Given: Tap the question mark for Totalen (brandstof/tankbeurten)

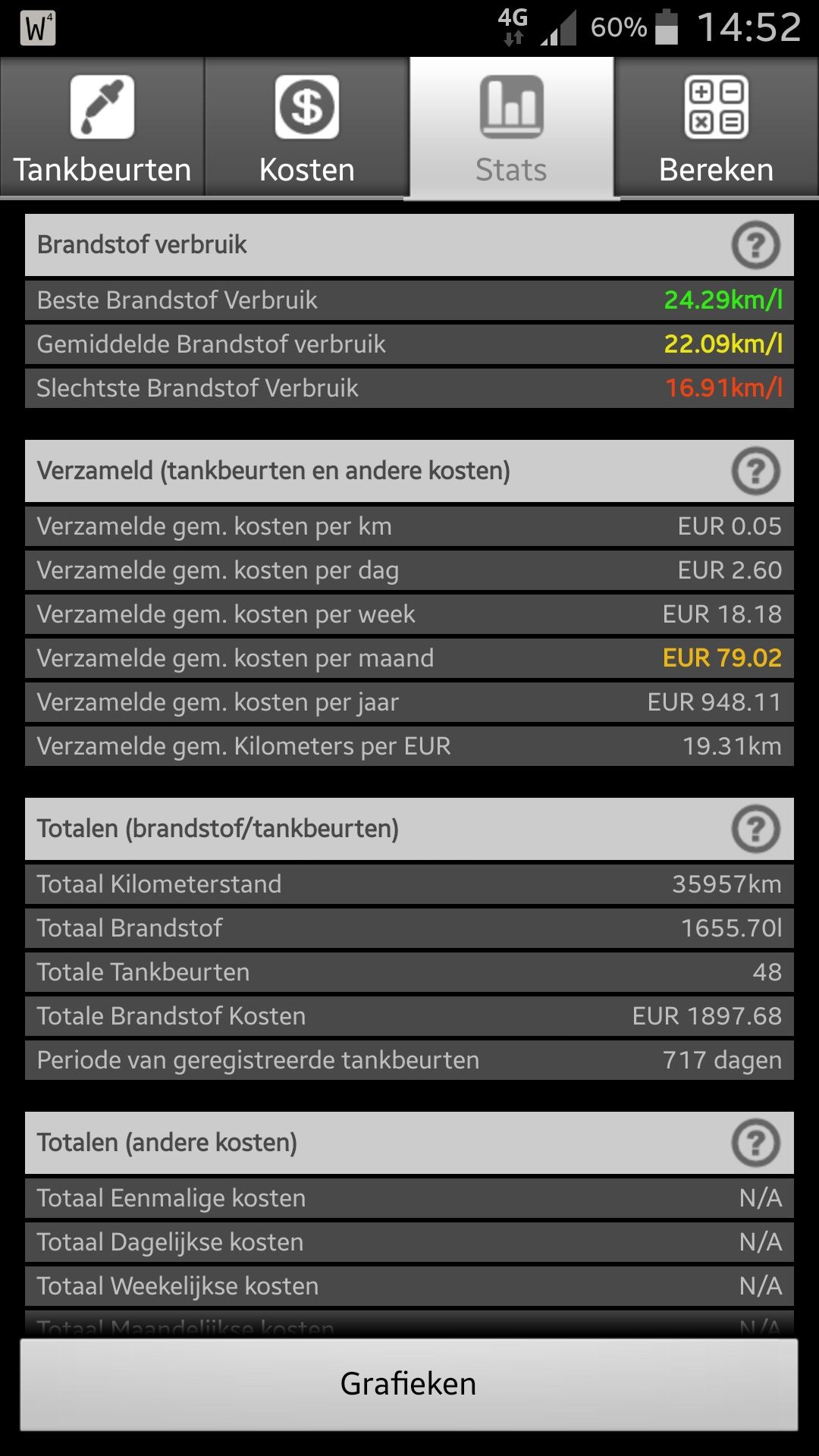Looking at the screenshot, I should pyautogui.click(x=755, y=829).
